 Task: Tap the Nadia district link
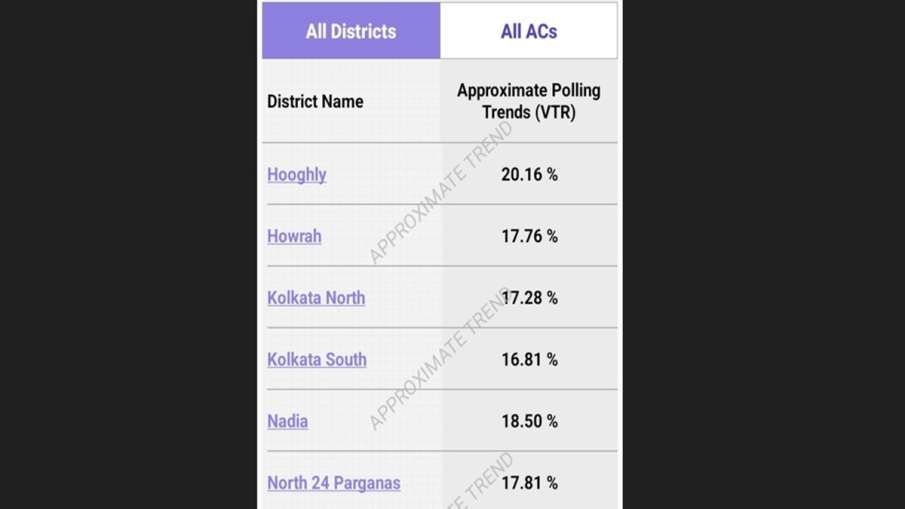pyautogui.click(x=288, y=421)
